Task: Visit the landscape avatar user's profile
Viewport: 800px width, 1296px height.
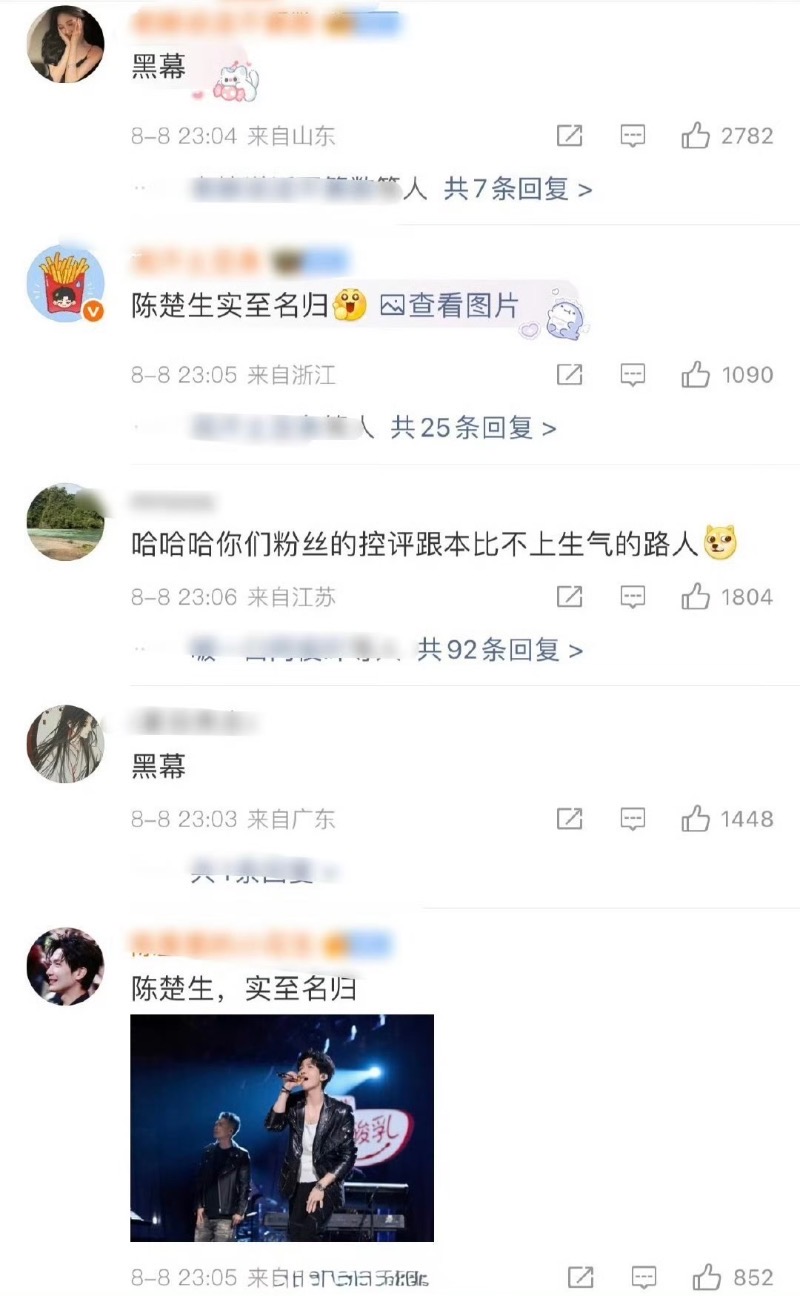Action: point(65,522)
